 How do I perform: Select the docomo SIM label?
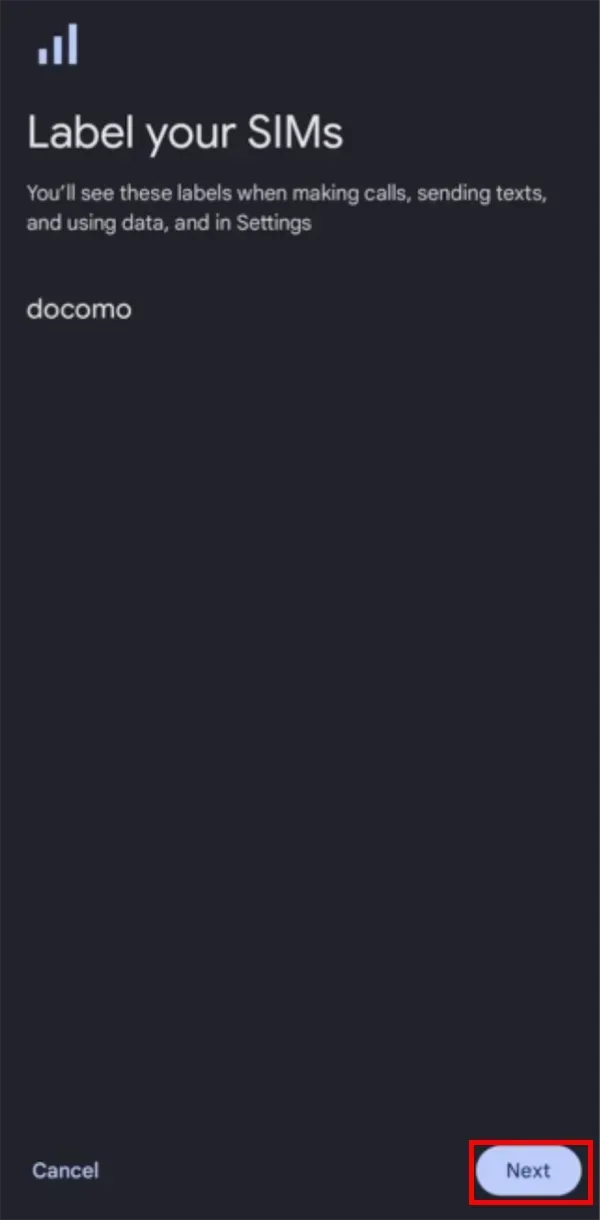point(79,309)
